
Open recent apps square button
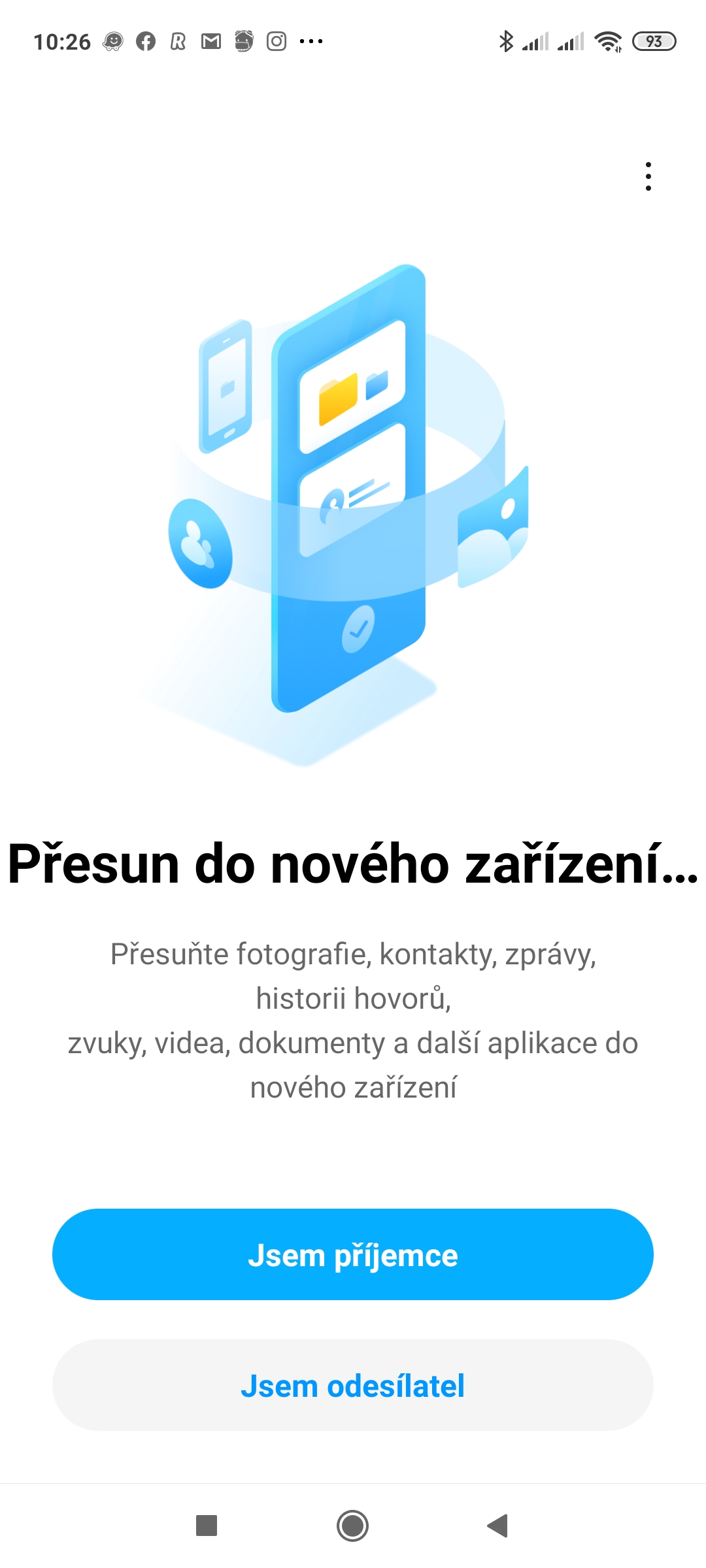pos(207,1526)
